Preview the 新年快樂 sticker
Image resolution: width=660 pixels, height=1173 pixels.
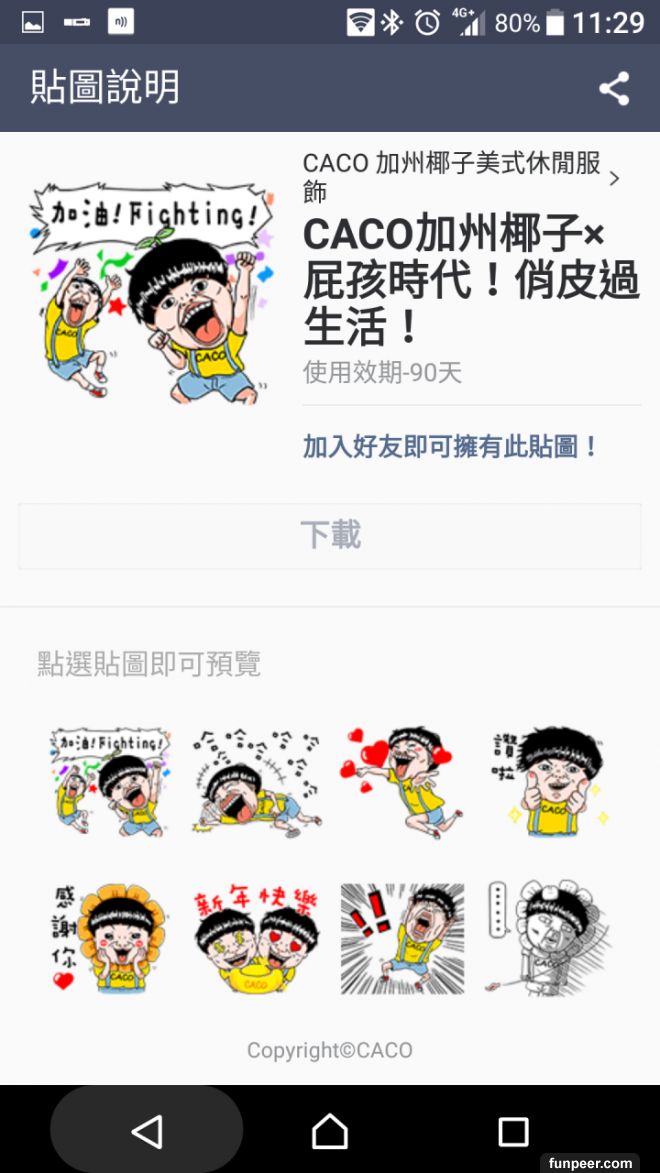[257, 938]
